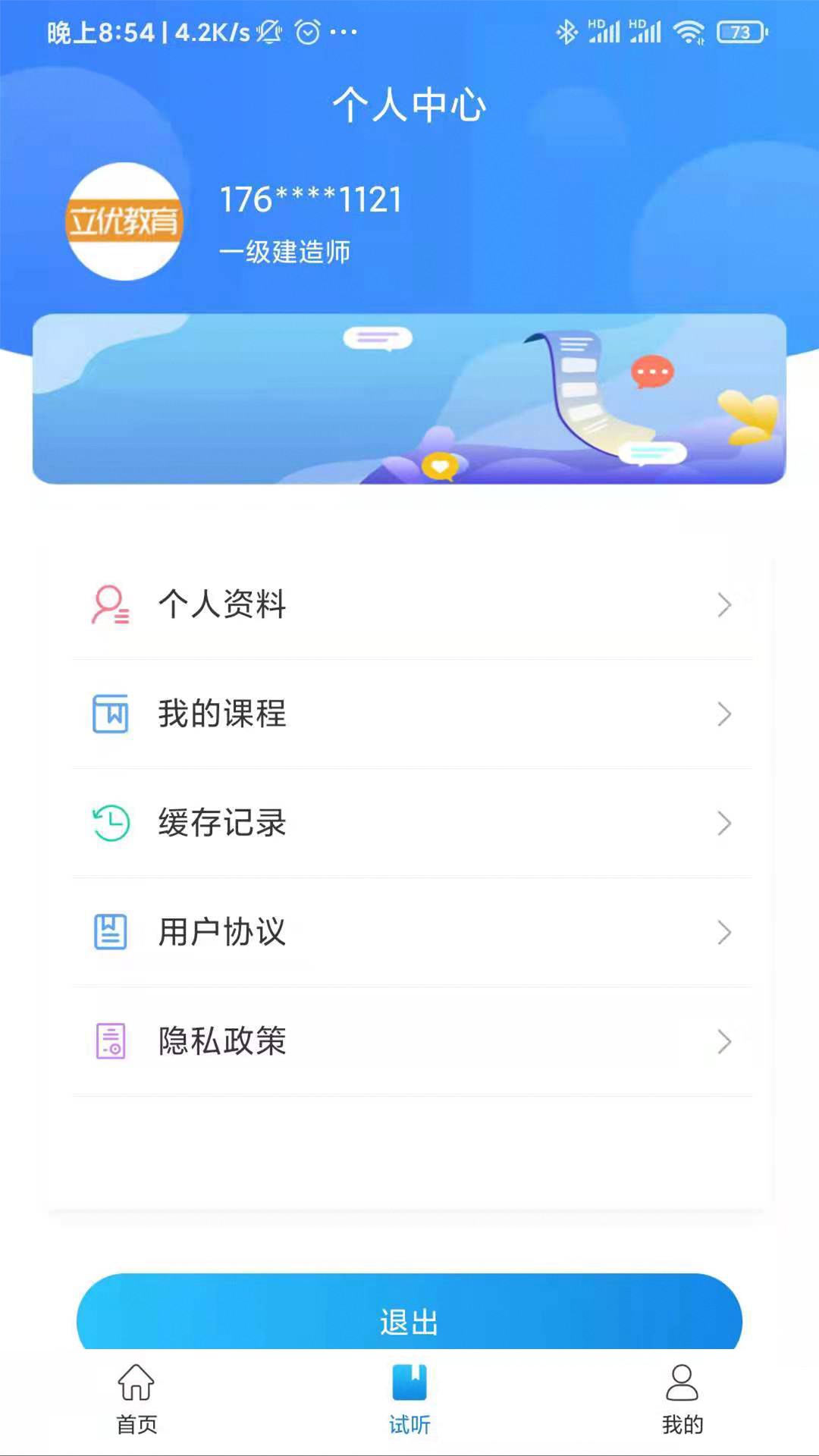Screen dimensions: 819x1456
Task: Tap the promotional banner illustration
Action: point(409,396)
